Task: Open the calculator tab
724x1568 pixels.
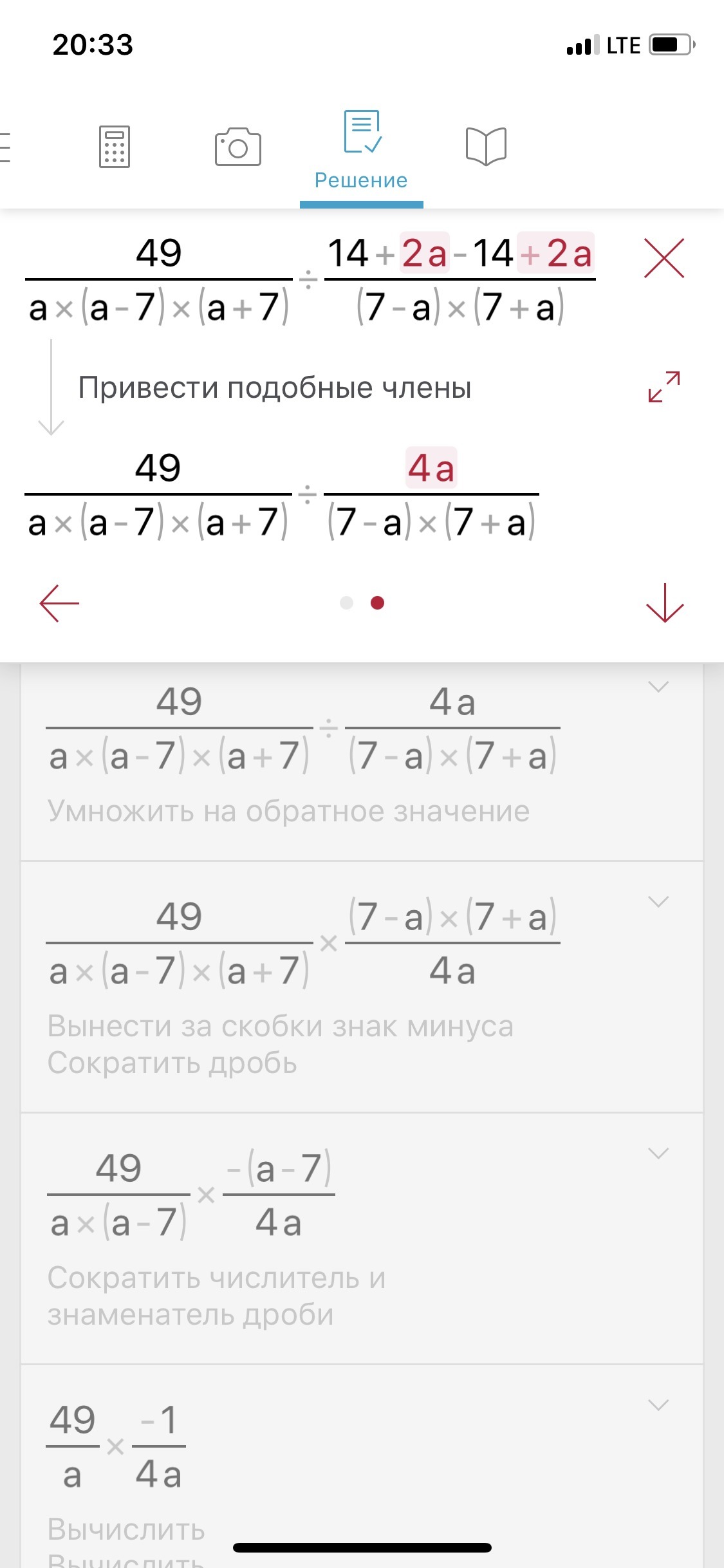Action: (x=115, y=147)
